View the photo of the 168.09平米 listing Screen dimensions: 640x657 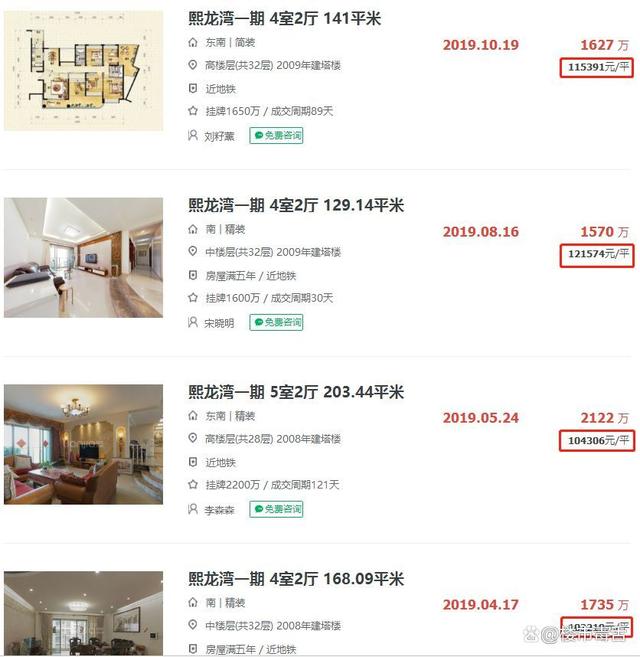click(x=83, y=614)
